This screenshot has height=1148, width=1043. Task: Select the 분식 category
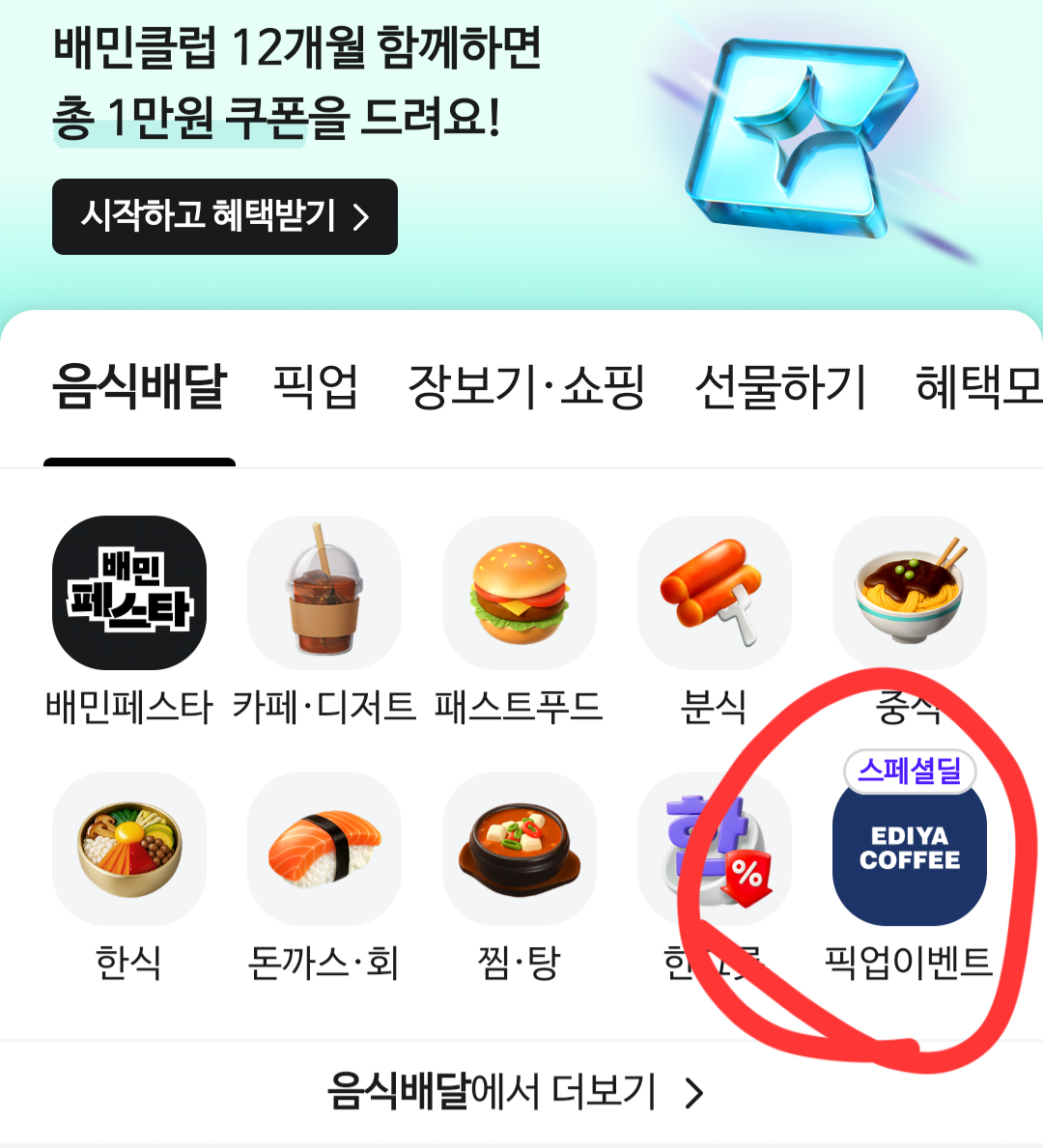click(x=715, y=593)
